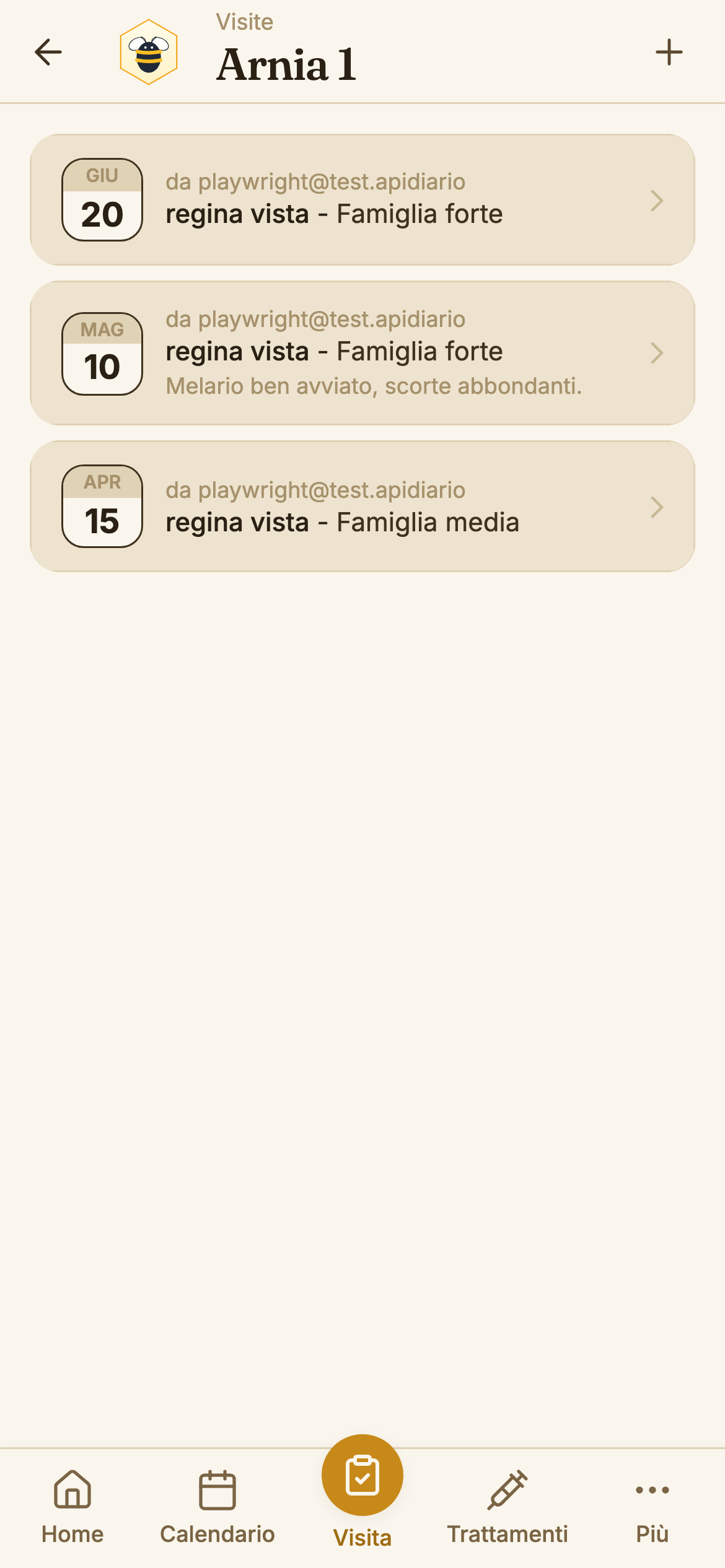Image resolution: width=725 pixels, height=1568 pixels.
Task: Select the Visita tab
Action: pyautogui.click(x=362, y=1492)
